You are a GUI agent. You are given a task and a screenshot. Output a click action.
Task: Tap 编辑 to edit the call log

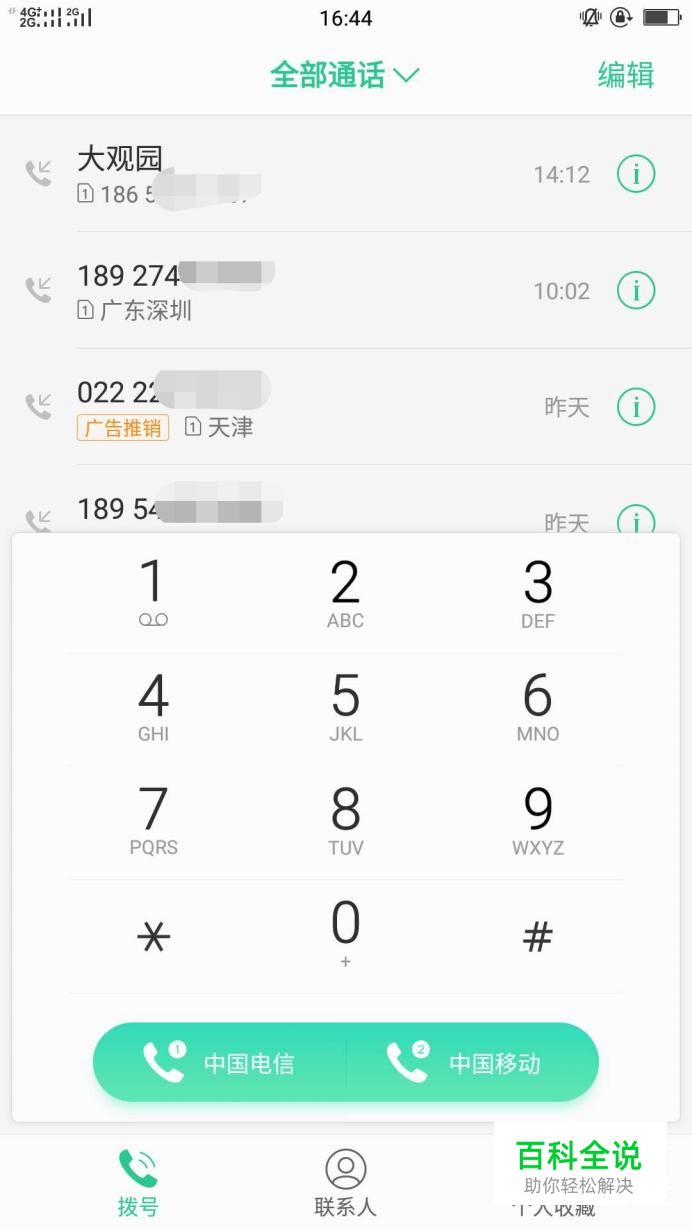(x=625, y=75)
